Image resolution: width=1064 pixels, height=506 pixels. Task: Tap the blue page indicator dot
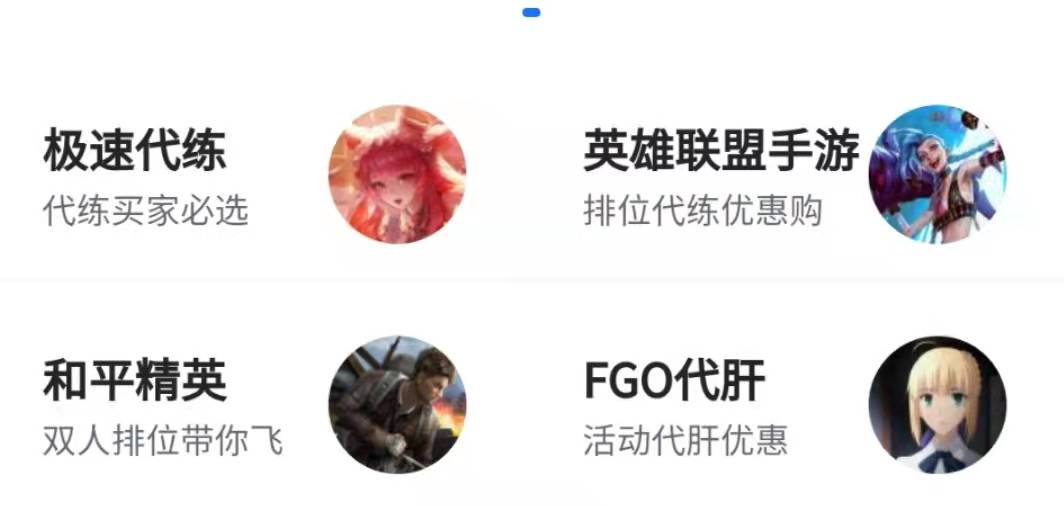(532, 13)
